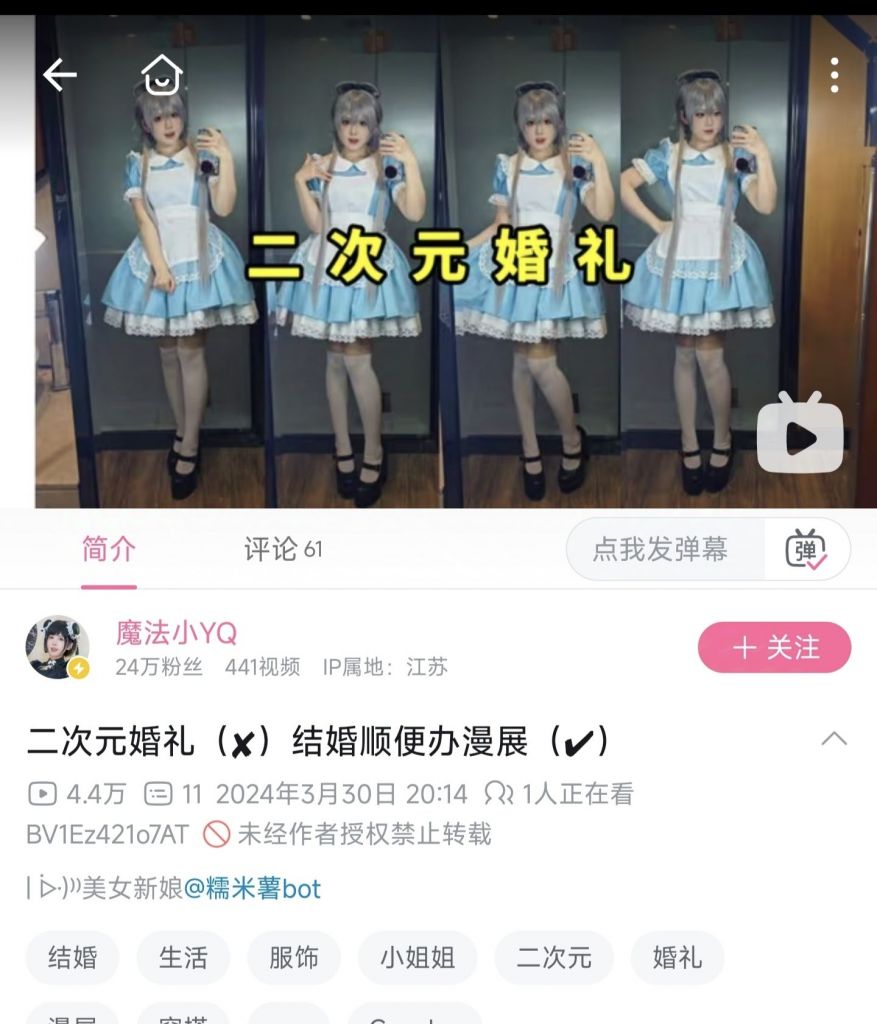Collapse the video description with the chevron
The image size is (877, 1024).
[833, 740]
